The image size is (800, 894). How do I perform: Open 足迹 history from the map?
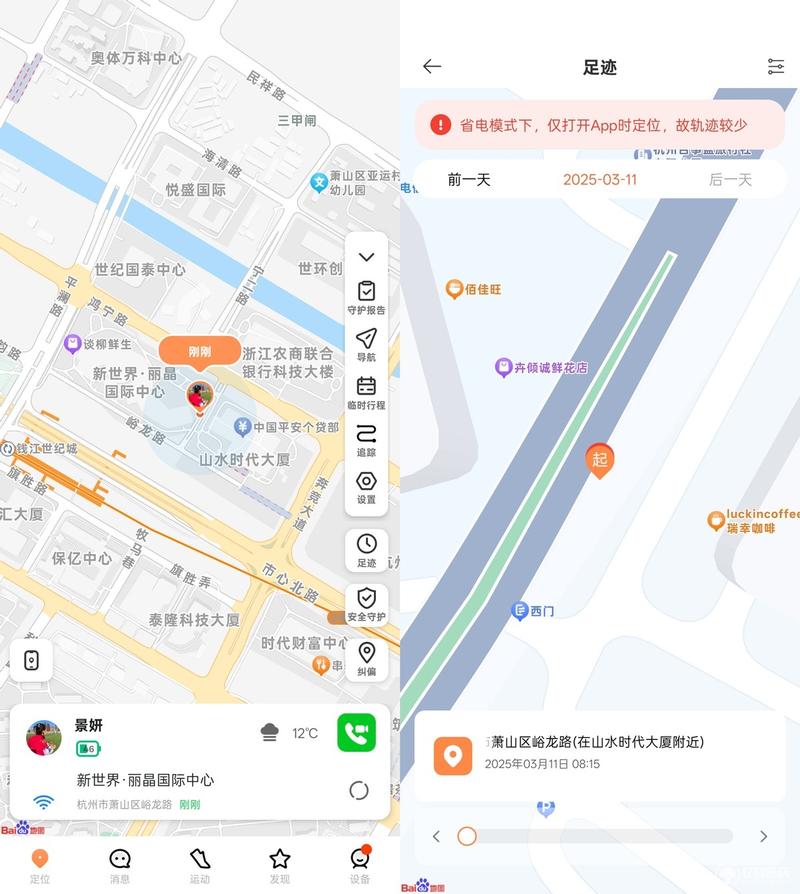click(366, 550)
